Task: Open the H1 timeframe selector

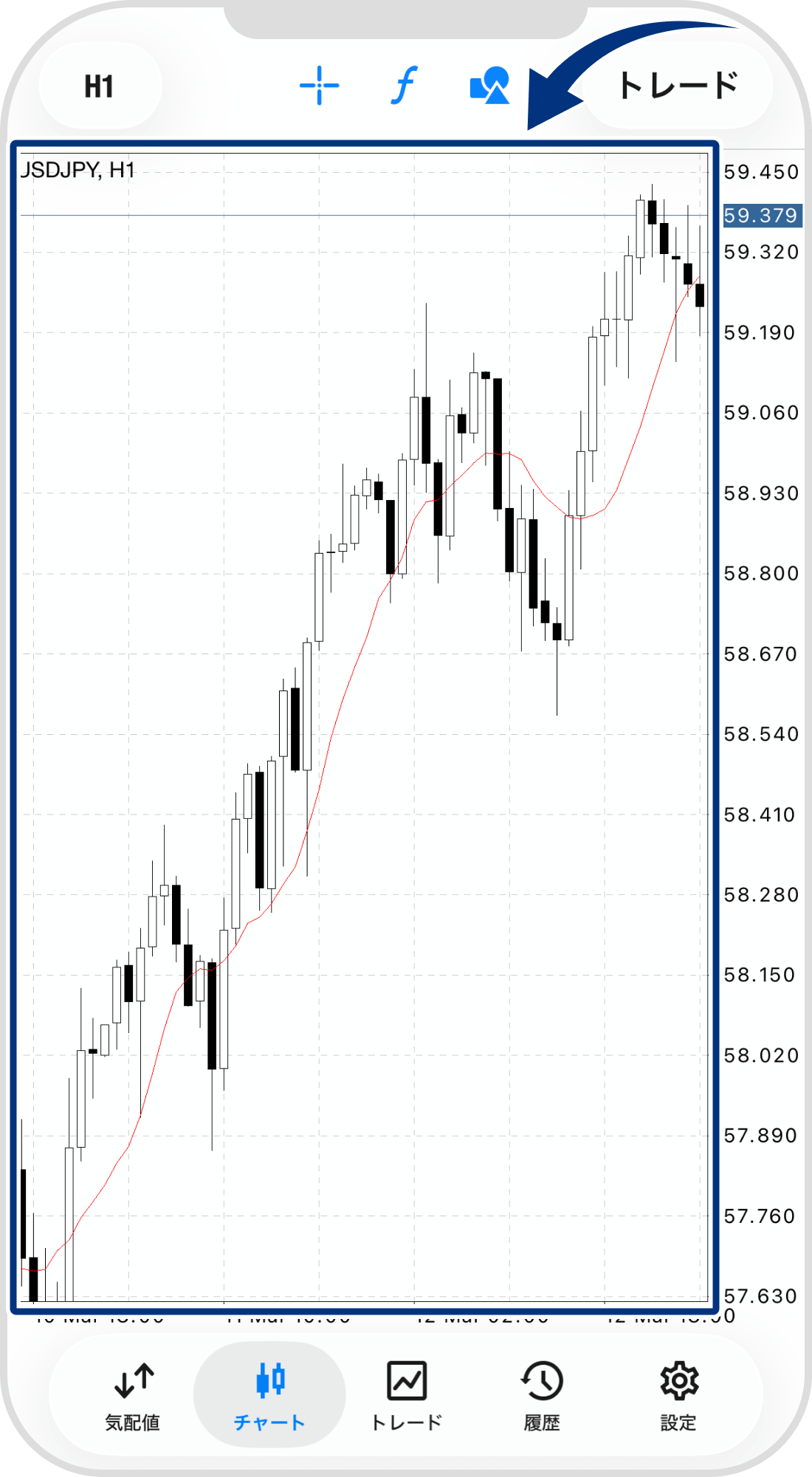Action: [x=99, y=86]
